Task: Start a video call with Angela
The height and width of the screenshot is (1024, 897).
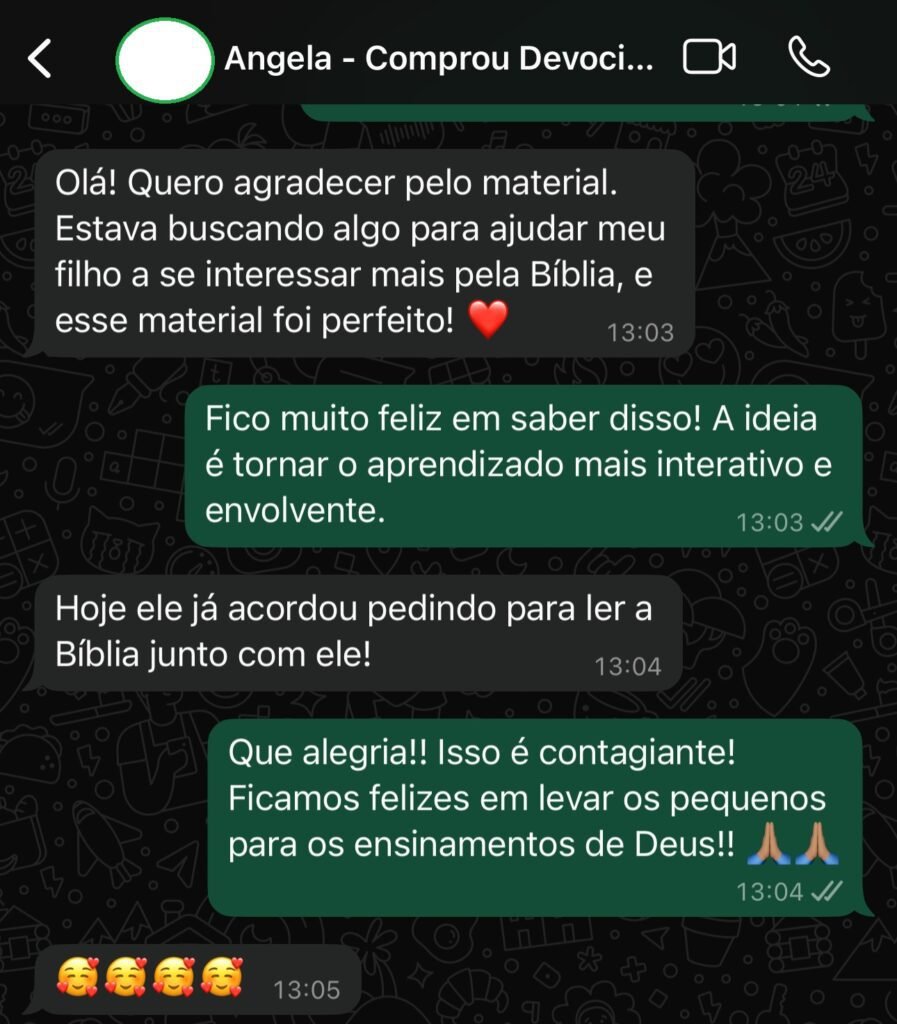Action: tap(709, 59)
